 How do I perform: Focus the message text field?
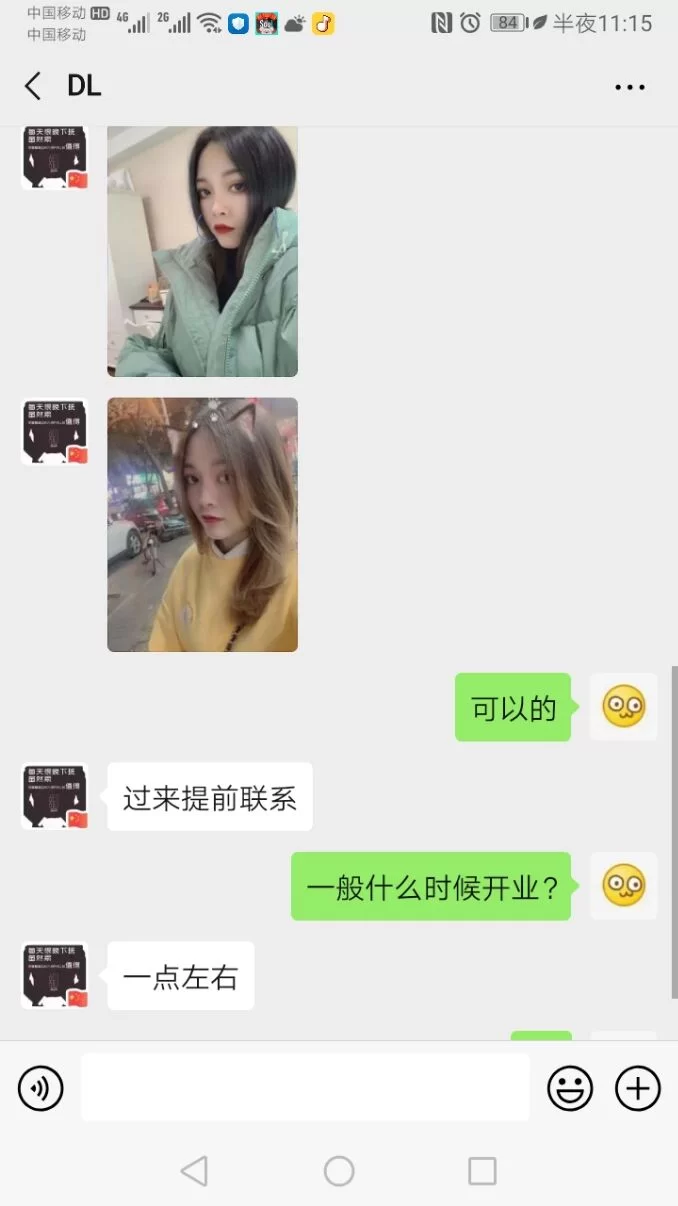click(305, 1088)
